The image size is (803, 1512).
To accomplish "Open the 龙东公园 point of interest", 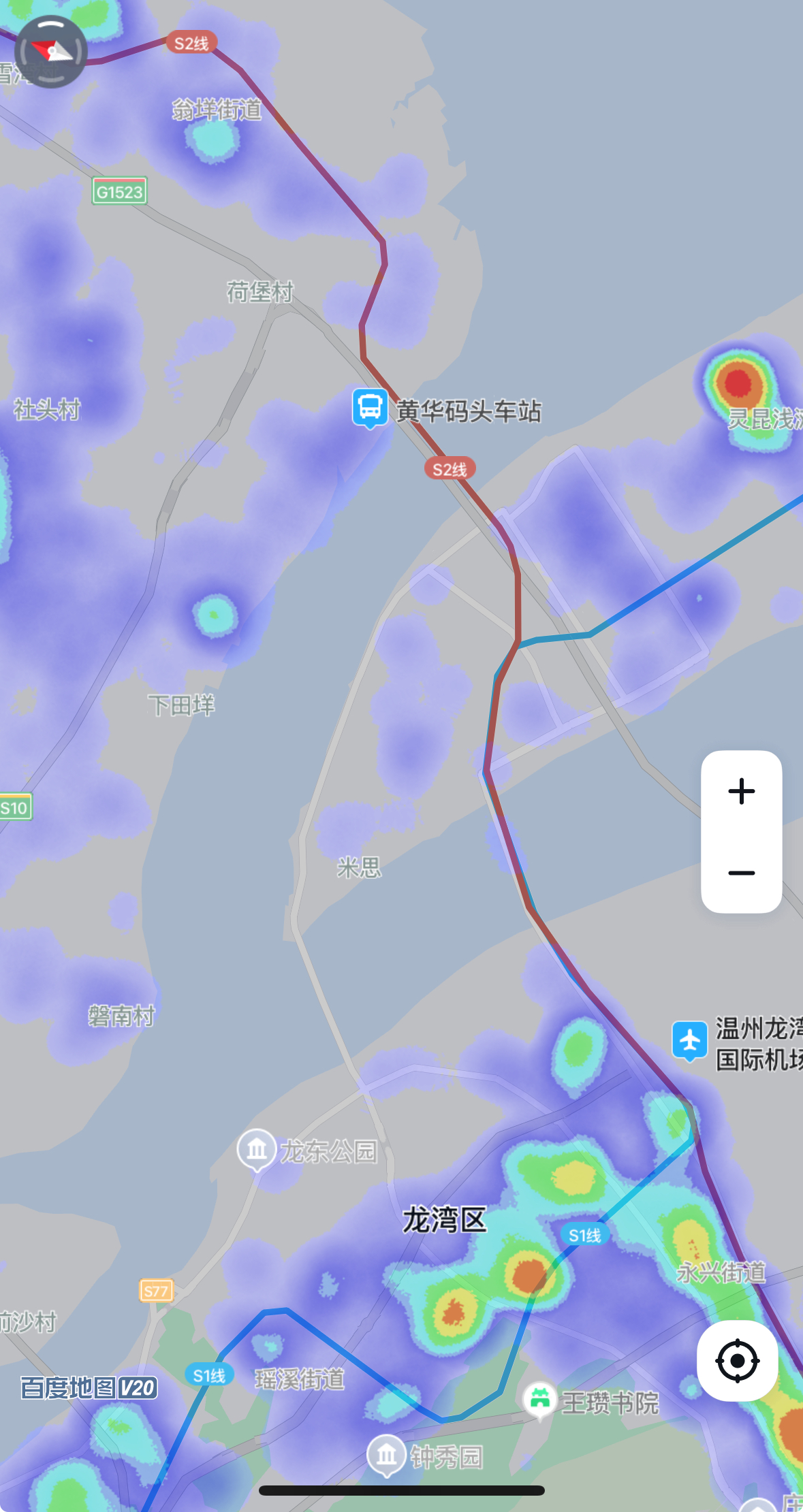I will point(257,1149).
